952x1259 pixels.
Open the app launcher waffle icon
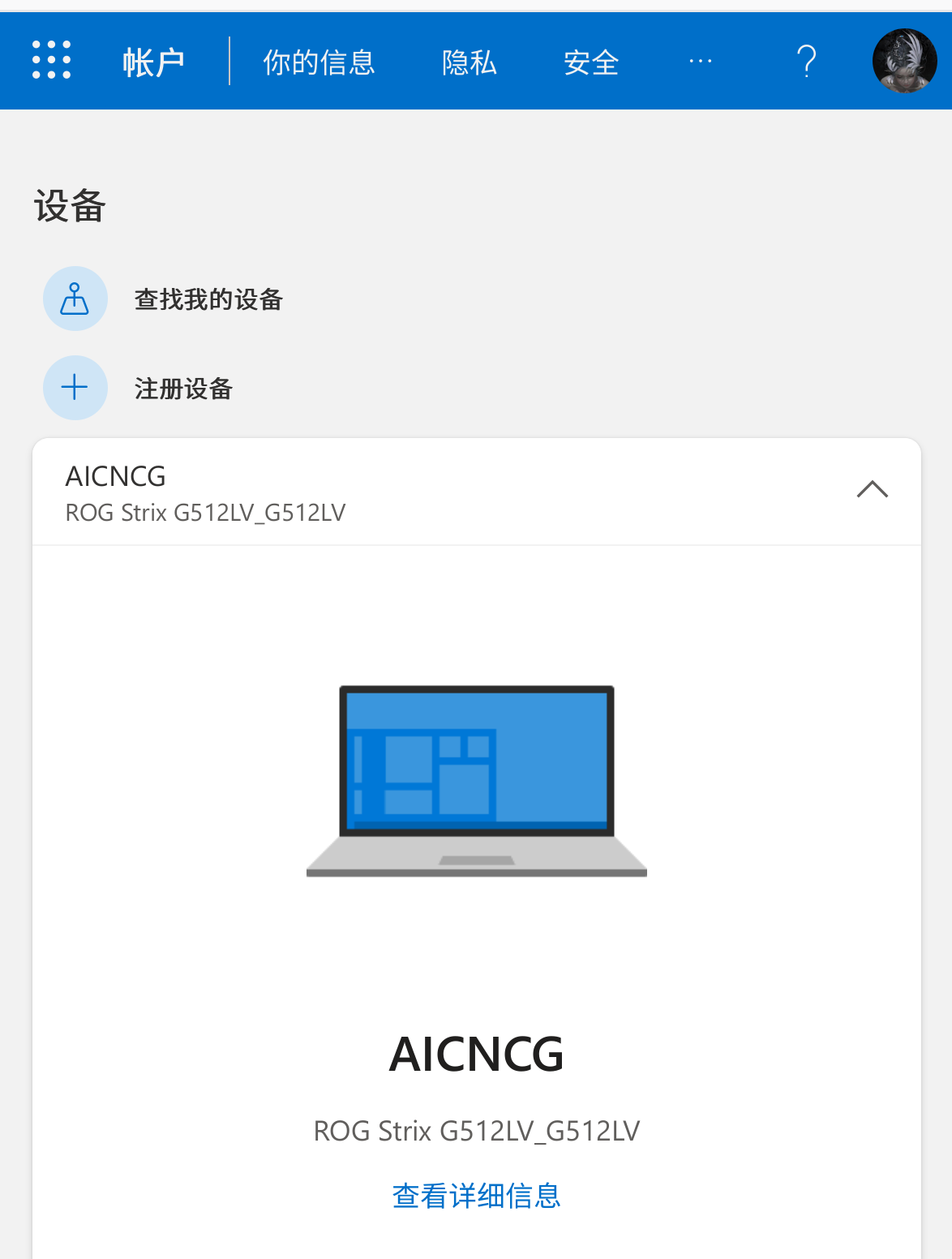coord(52,60)
